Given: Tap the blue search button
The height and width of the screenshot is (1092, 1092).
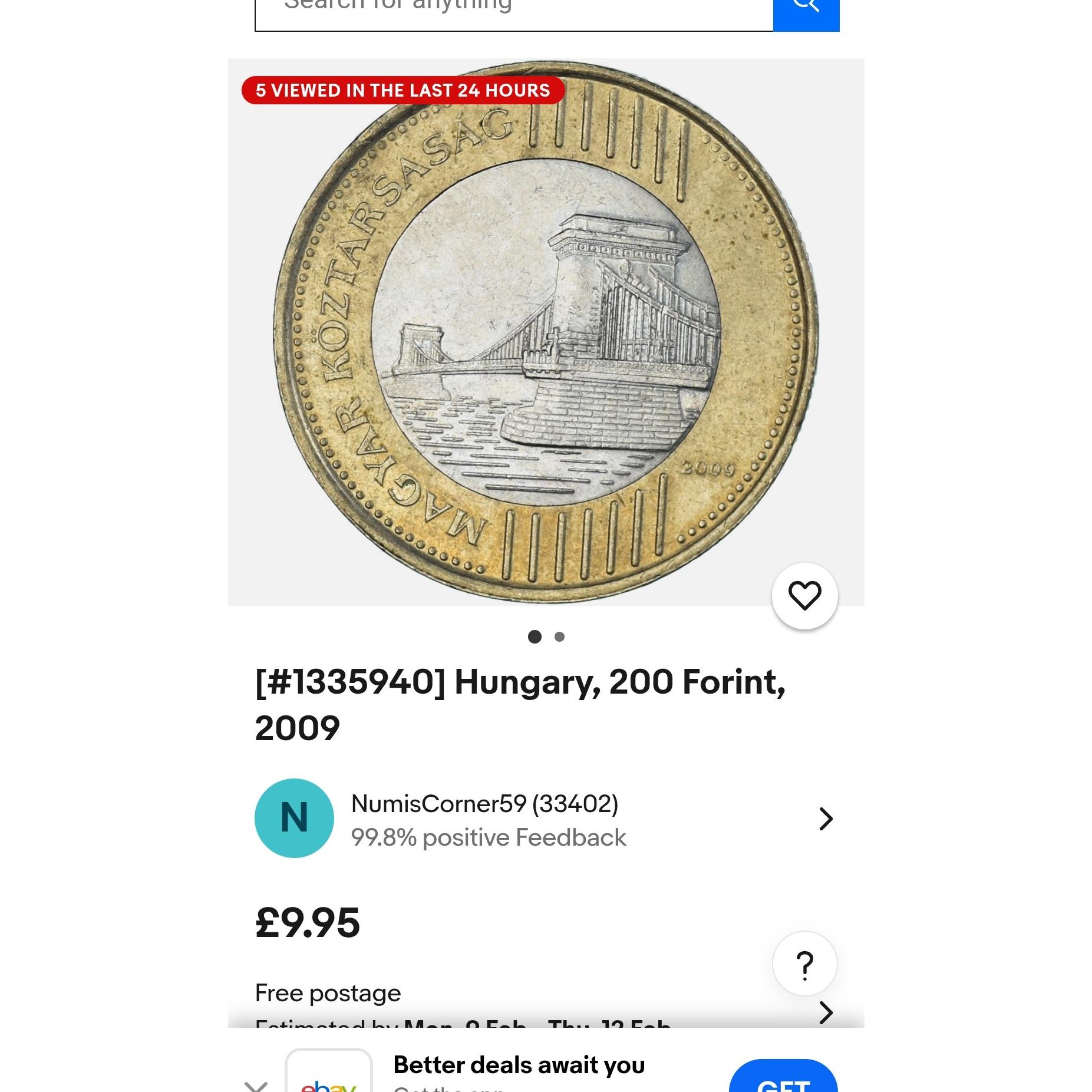Looking at the screenshot, I should pos(806,12).
